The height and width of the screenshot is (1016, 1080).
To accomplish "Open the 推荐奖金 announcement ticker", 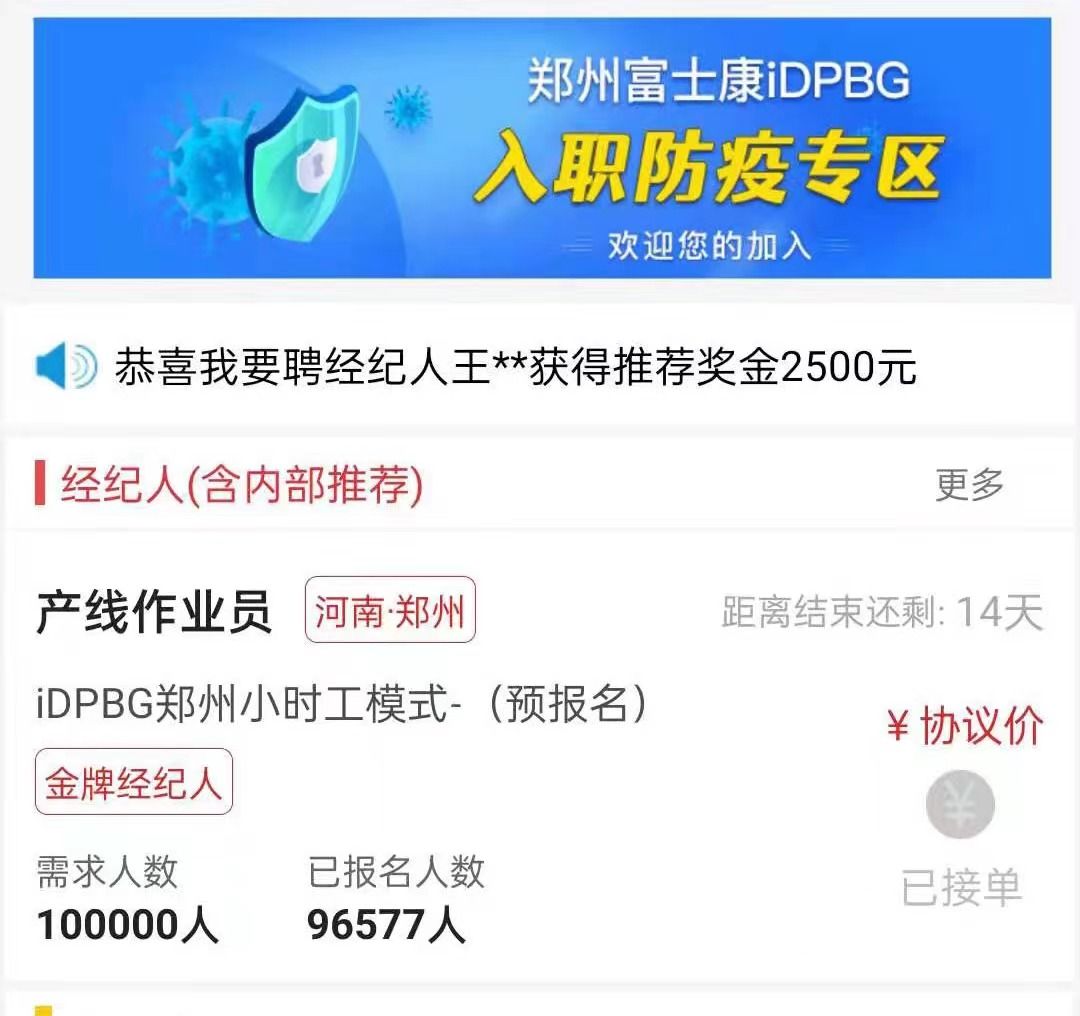I will coord(515,368).
